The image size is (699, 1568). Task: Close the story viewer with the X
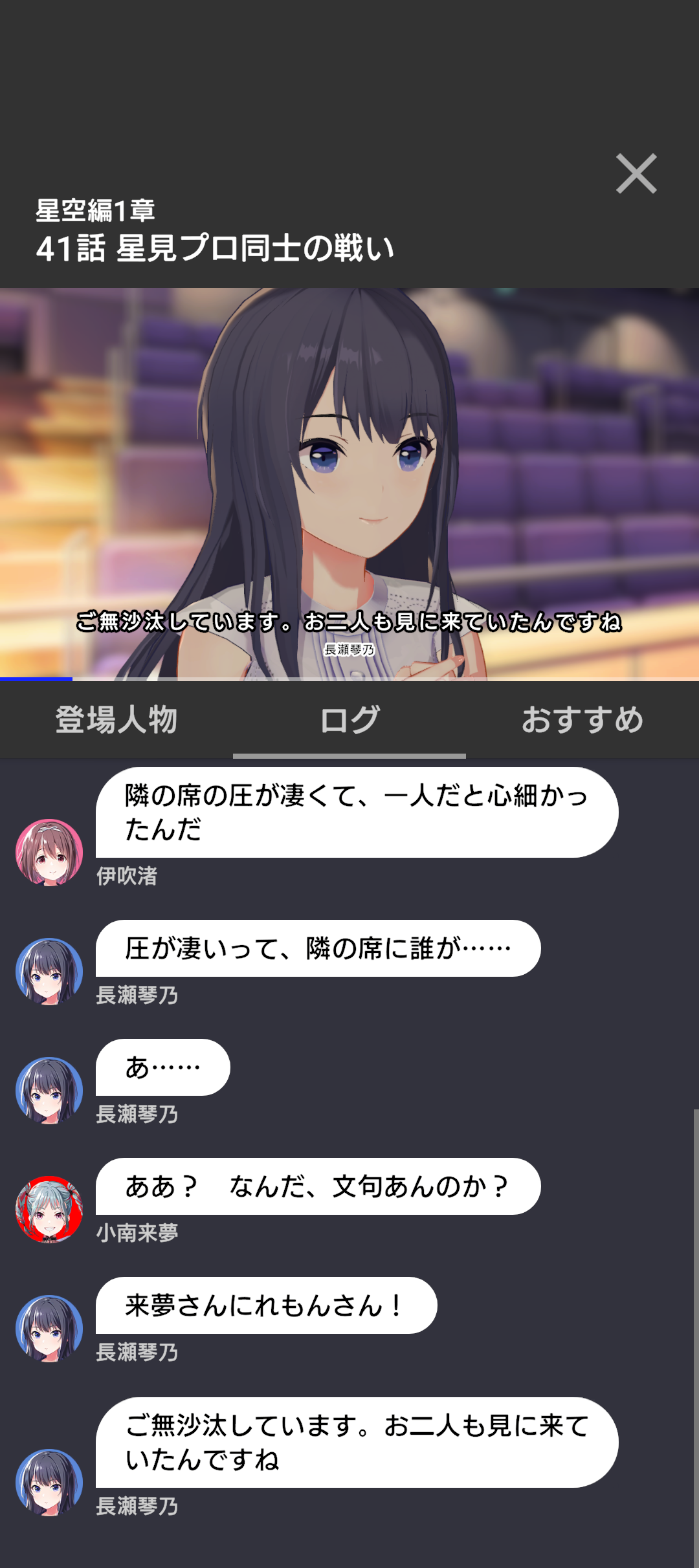(636, 173)
